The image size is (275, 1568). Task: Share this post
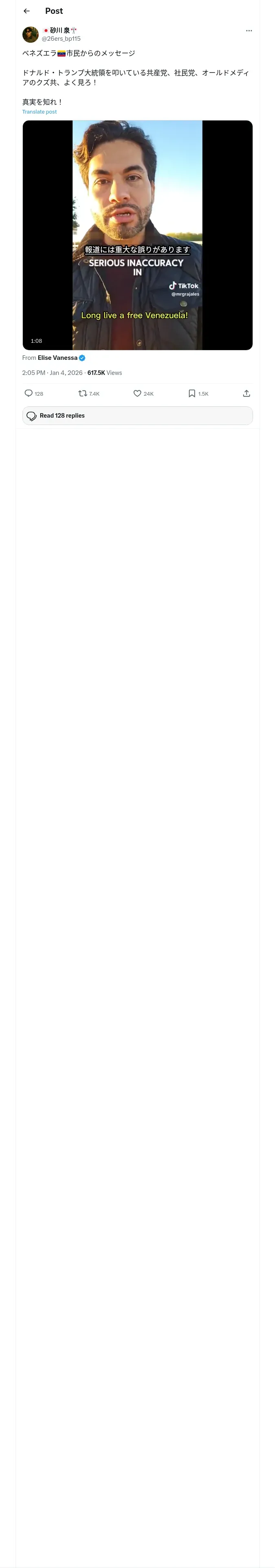(246, 393)
